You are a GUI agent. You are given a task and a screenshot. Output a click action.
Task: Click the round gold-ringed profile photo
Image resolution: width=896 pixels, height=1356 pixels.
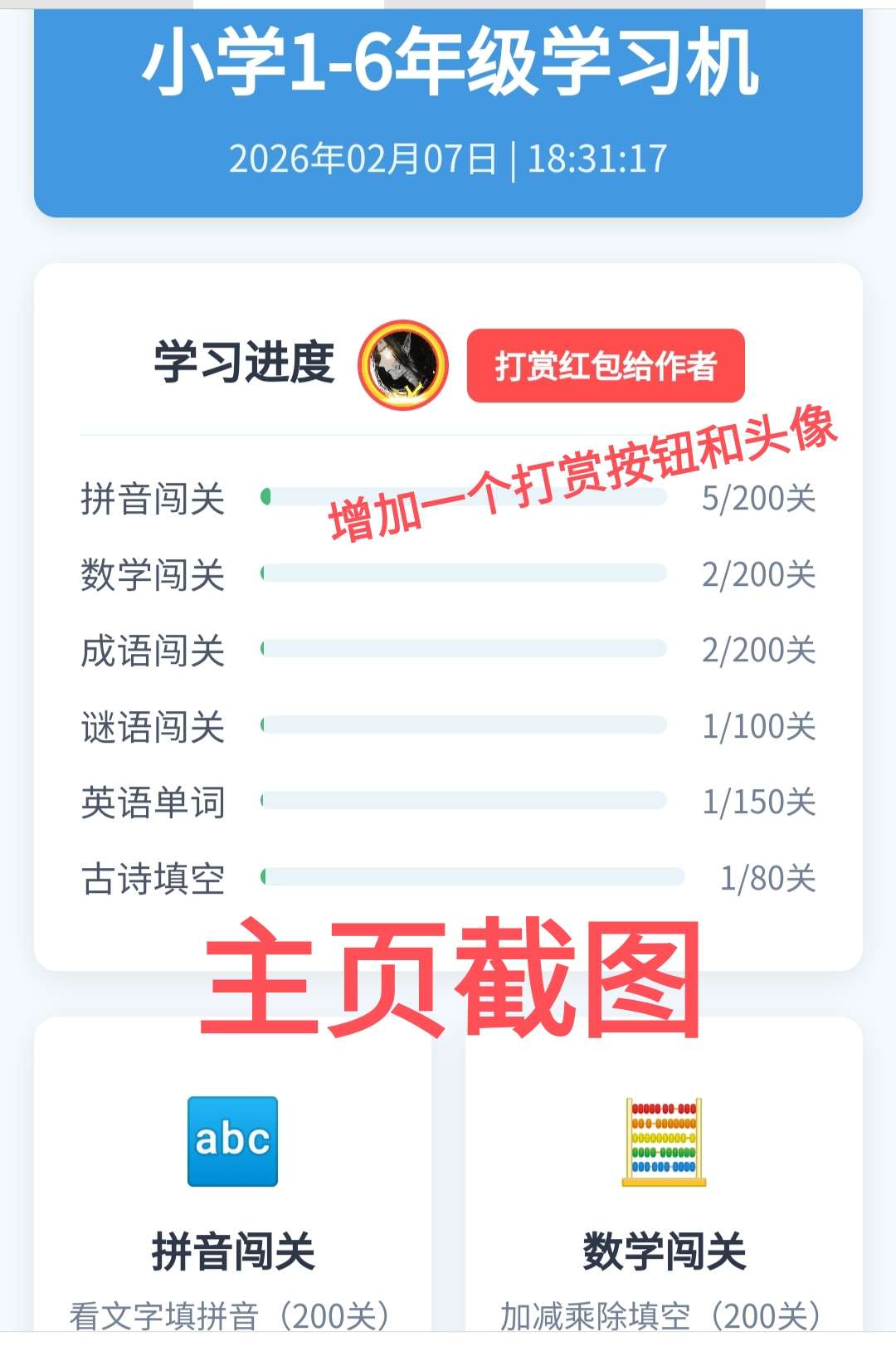[406, 363]
